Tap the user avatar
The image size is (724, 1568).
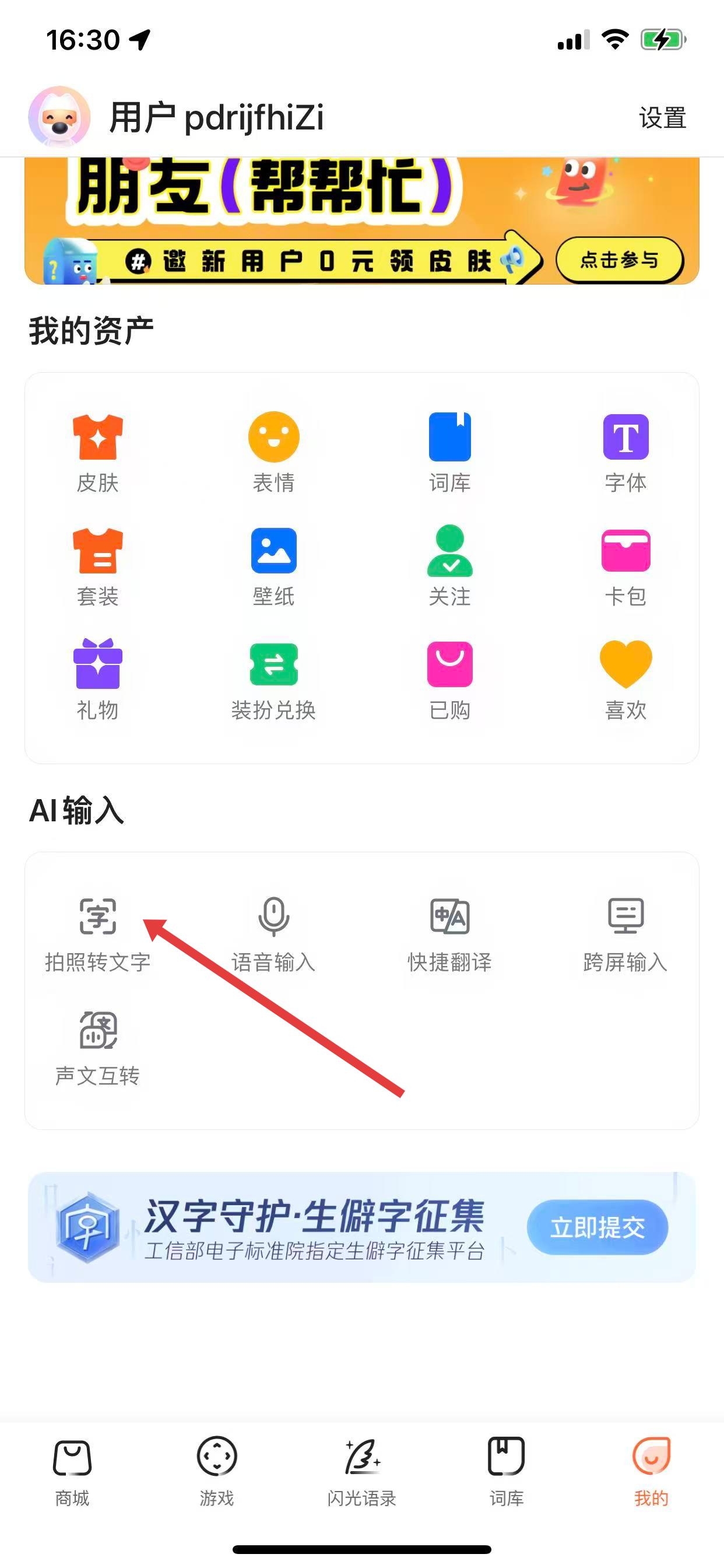click(59, 117)
